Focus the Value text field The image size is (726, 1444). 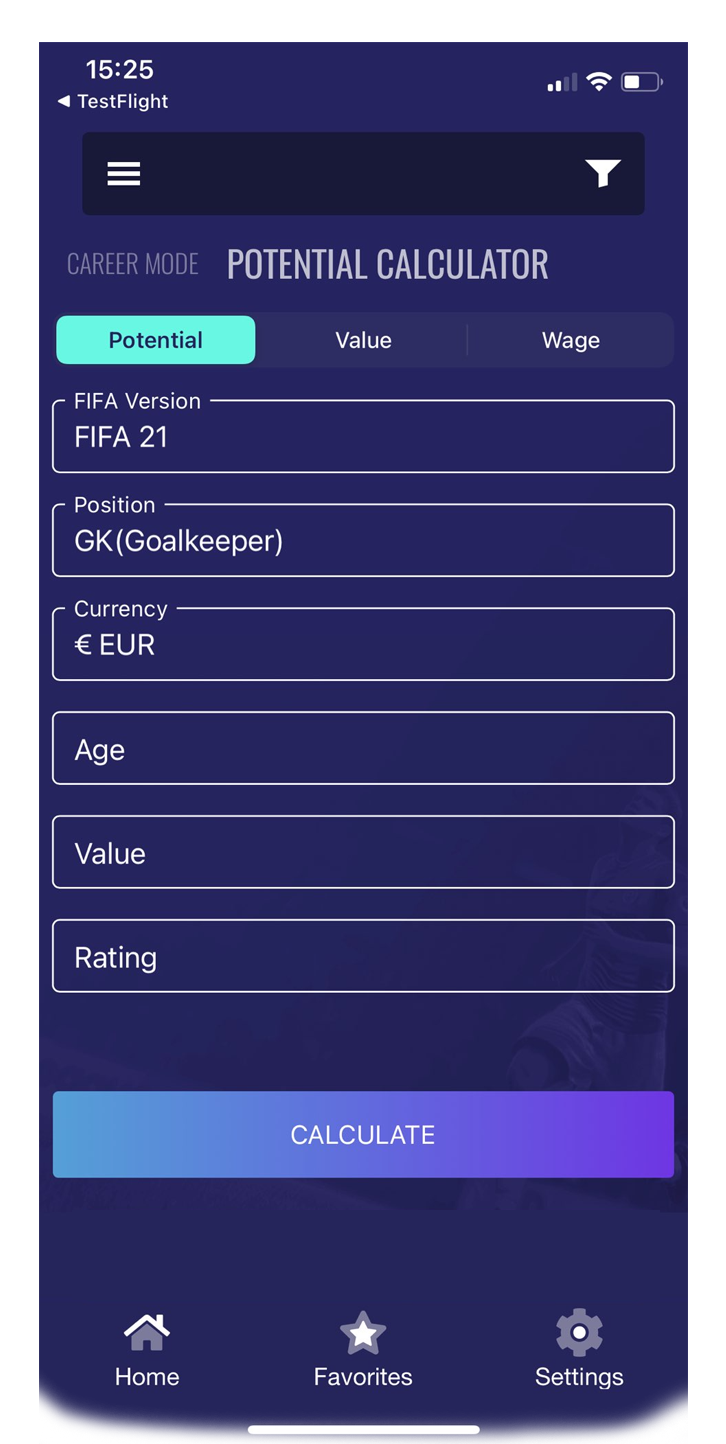pyautogui.click(x=363, y=852)
